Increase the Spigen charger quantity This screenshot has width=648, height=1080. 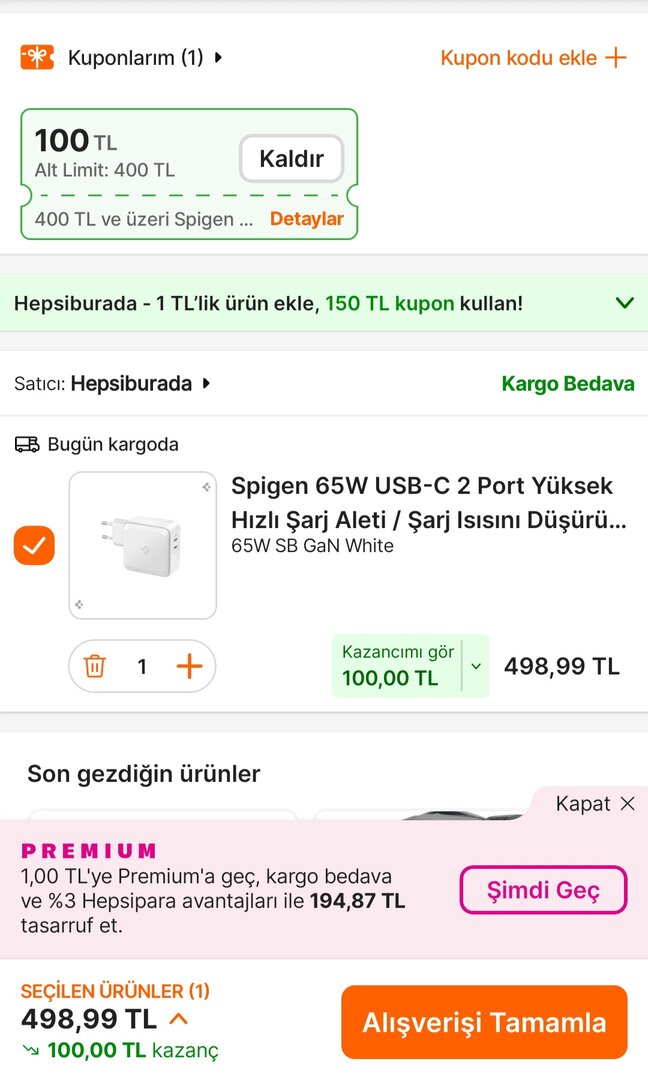click(189, 666)
